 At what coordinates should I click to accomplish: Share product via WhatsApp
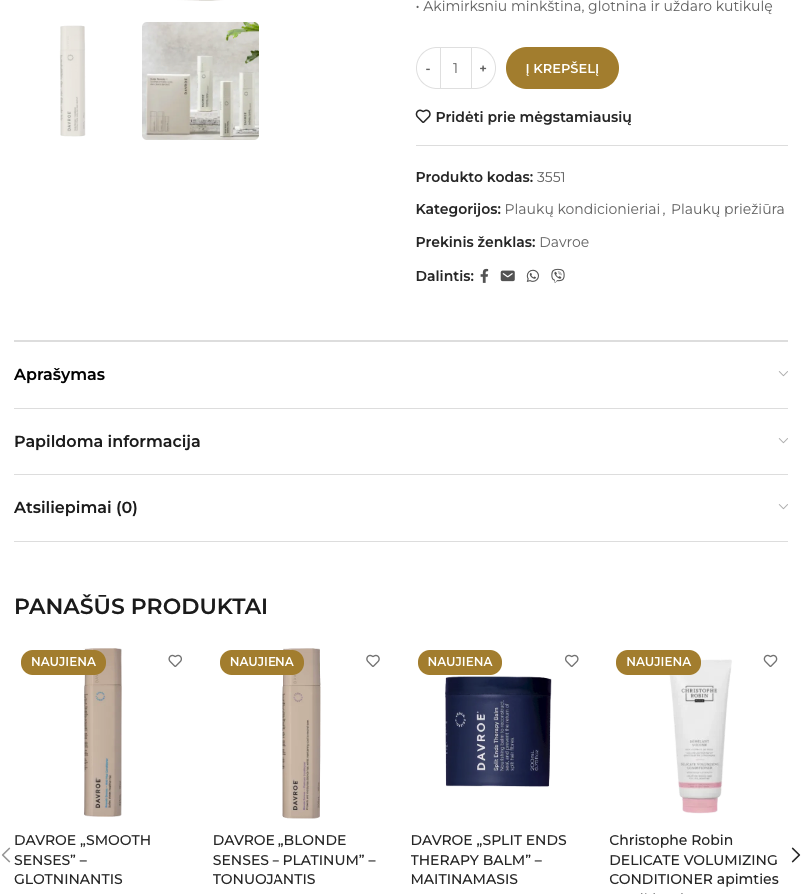(533, 276)
